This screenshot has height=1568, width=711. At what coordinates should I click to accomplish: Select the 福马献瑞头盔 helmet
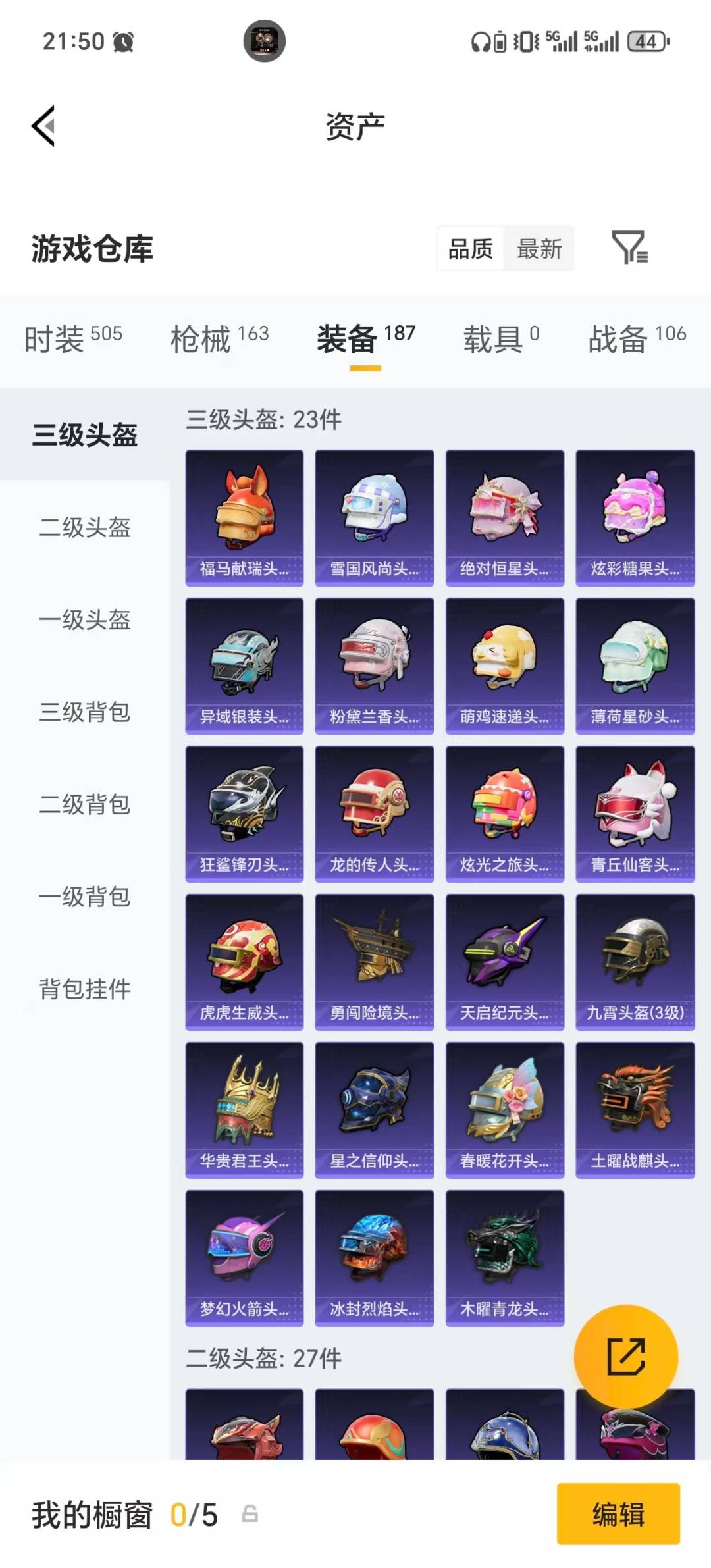click(x=244, y=515)
